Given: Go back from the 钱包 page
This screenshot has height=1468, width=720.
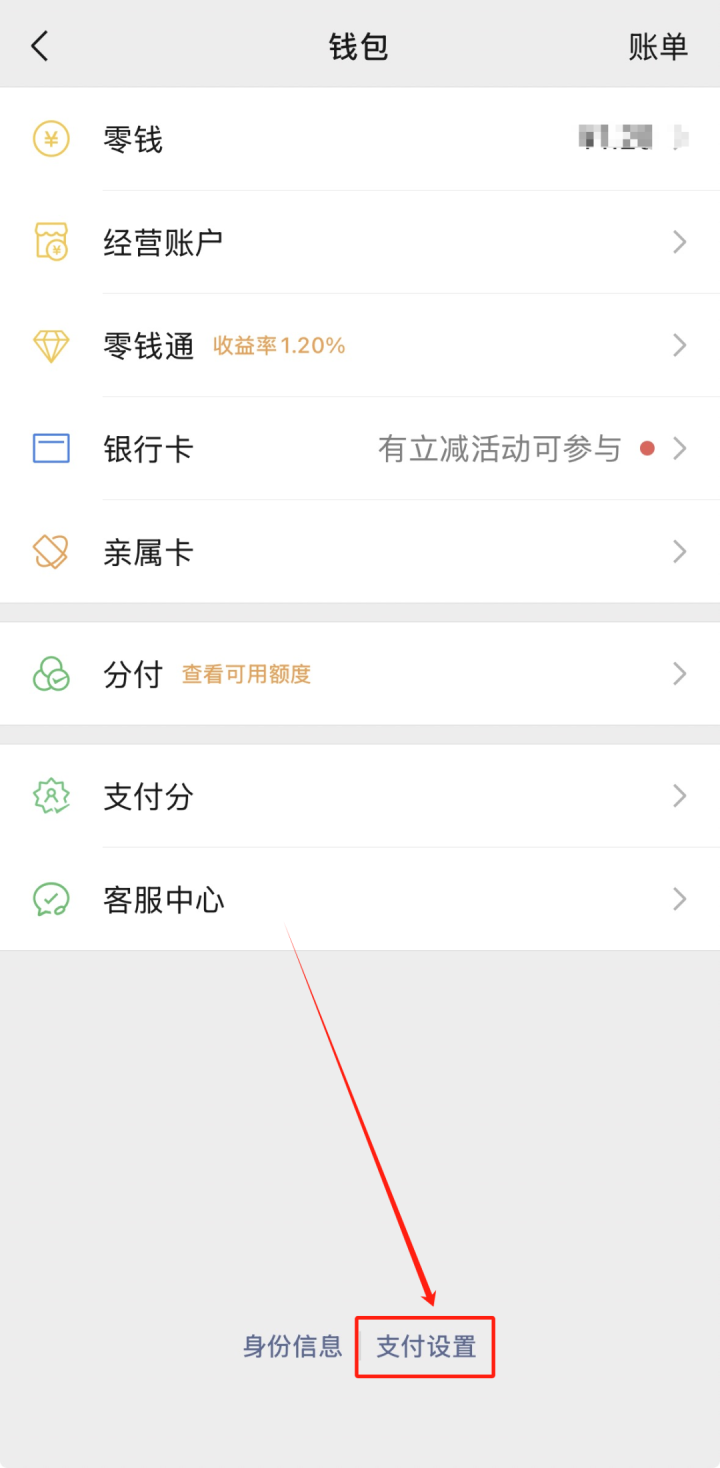Looking at the screenshot, I should point(40,46).
